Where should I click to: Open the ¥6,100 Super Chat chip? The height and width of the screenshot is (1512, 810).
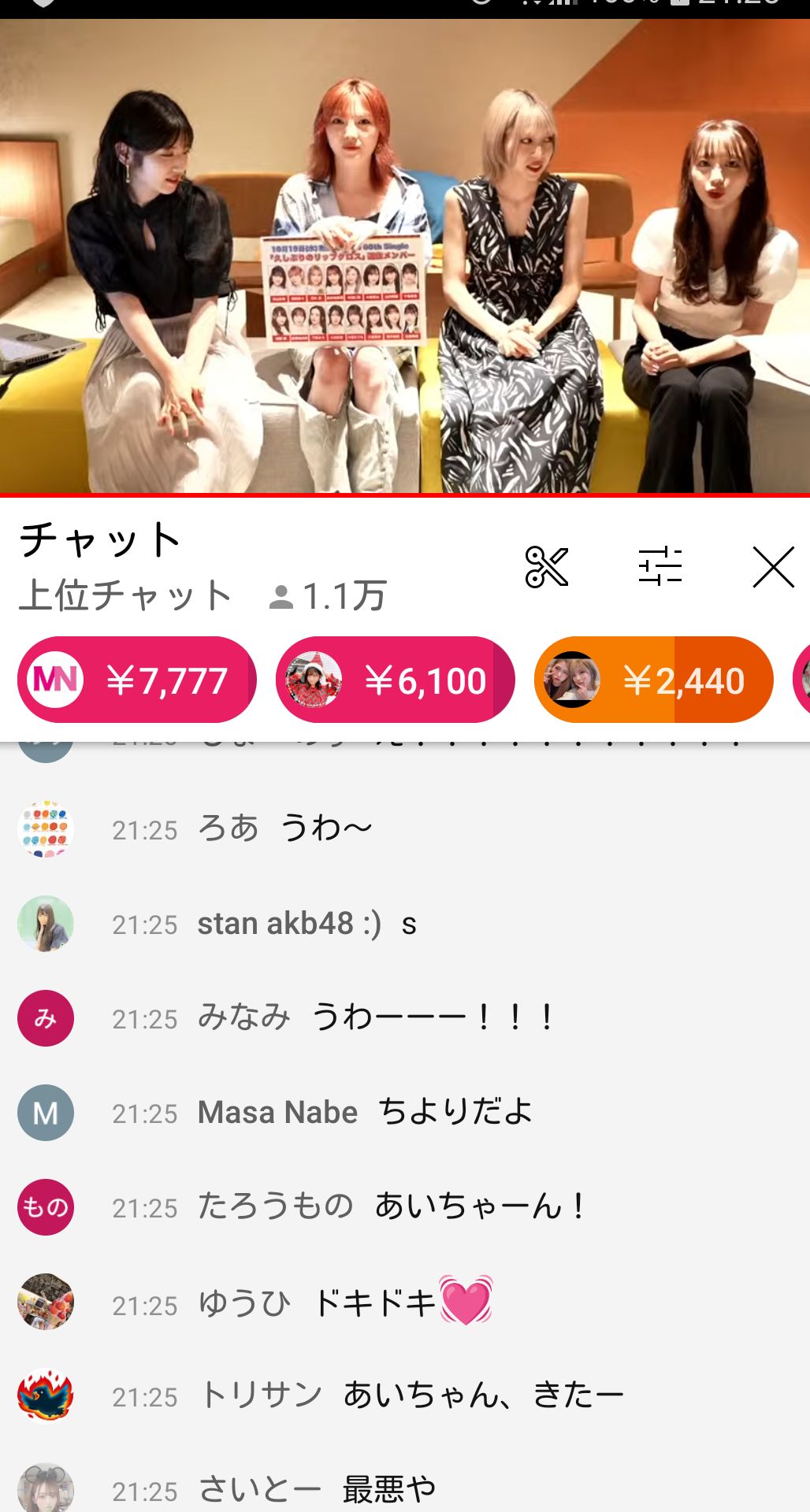tap(396, 680)
